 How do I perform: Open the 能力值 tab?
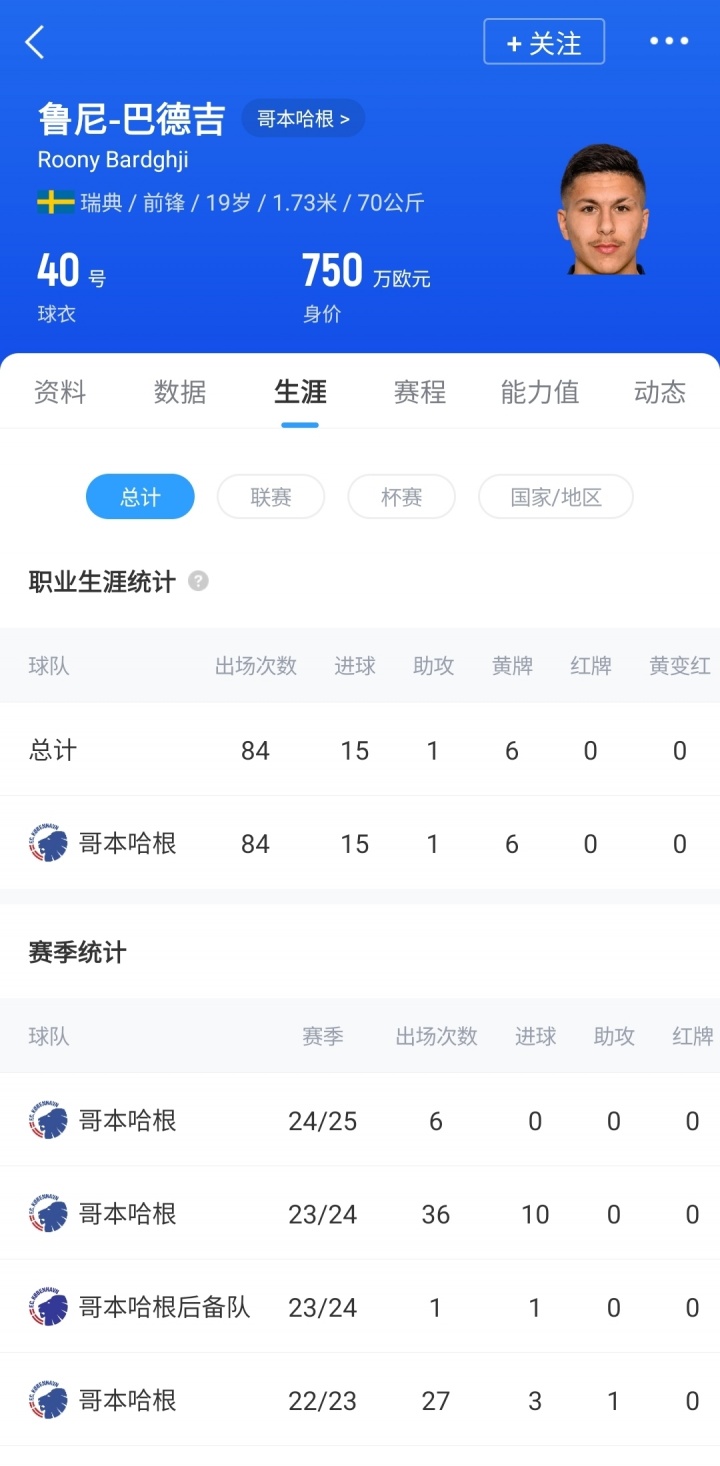point(540,392)
